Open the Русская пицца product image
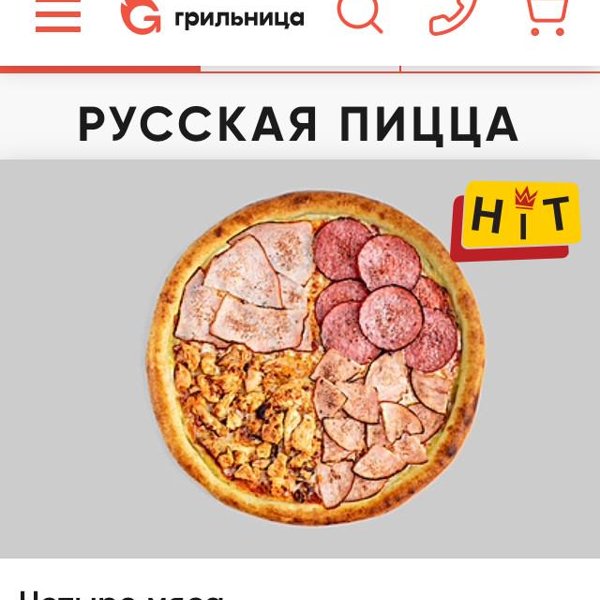 tap(315, 358)
